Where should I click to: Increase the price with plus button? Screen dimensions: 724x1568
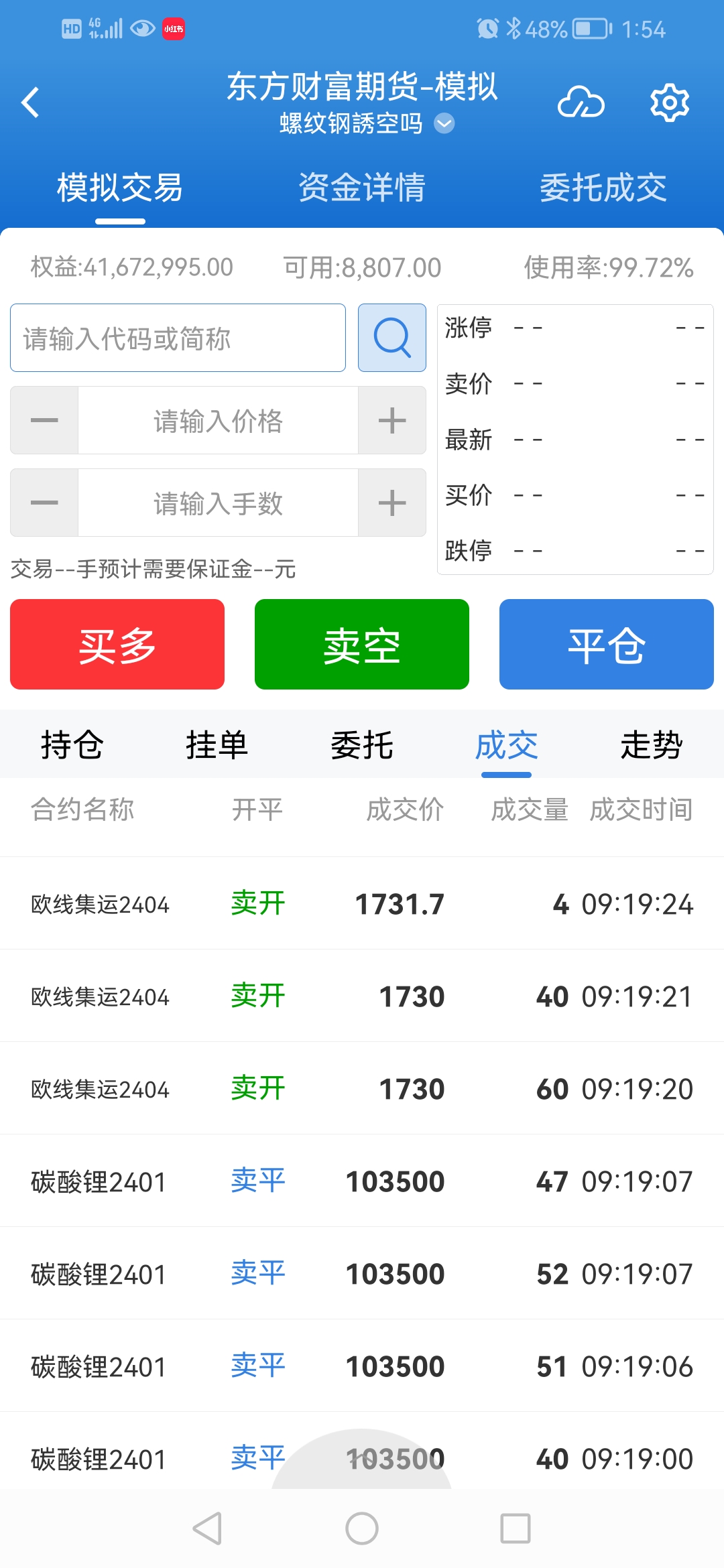pyautogui.click(x=392, y=420)
